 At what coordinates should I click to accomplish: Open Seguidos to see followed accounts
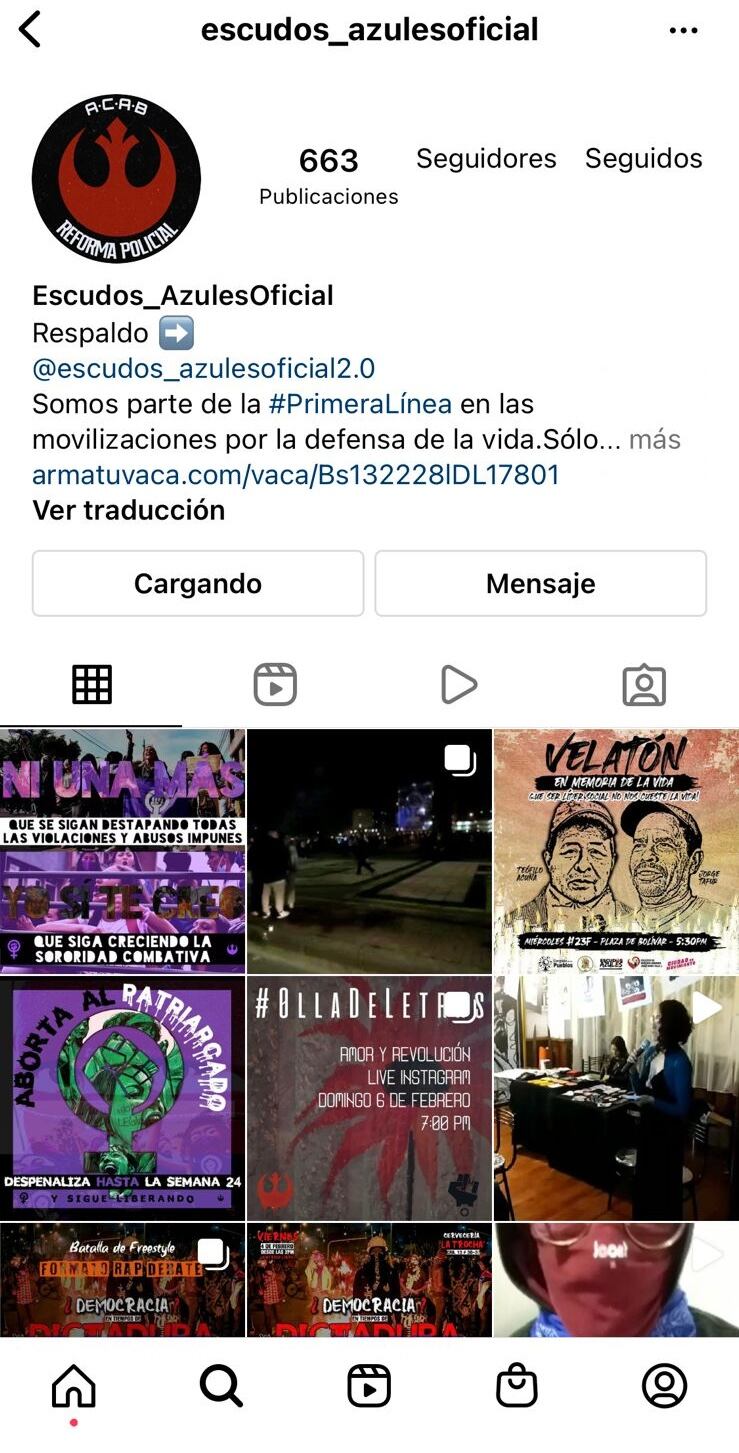pyautogui.click(x=644, y=158)
